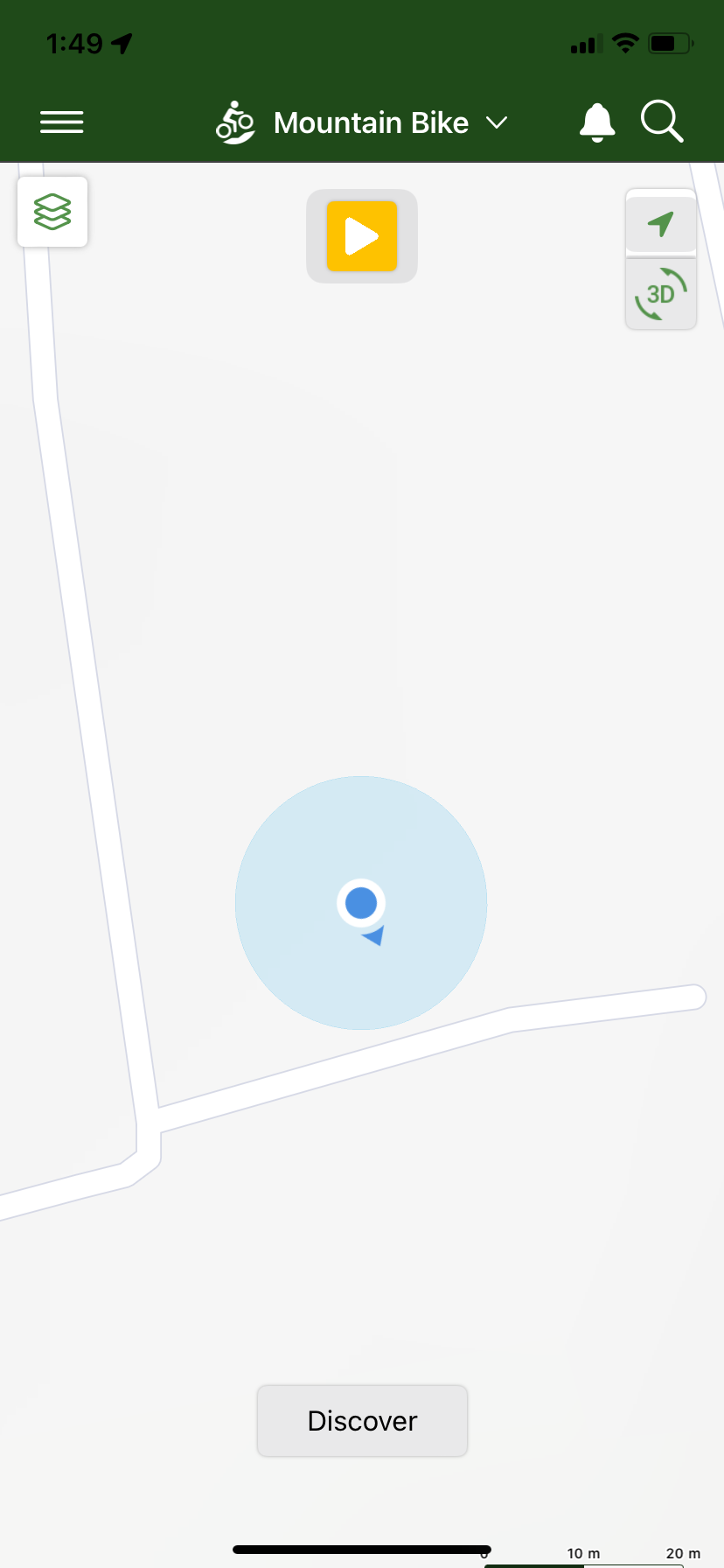Open the map layers selector

point(52,212)
